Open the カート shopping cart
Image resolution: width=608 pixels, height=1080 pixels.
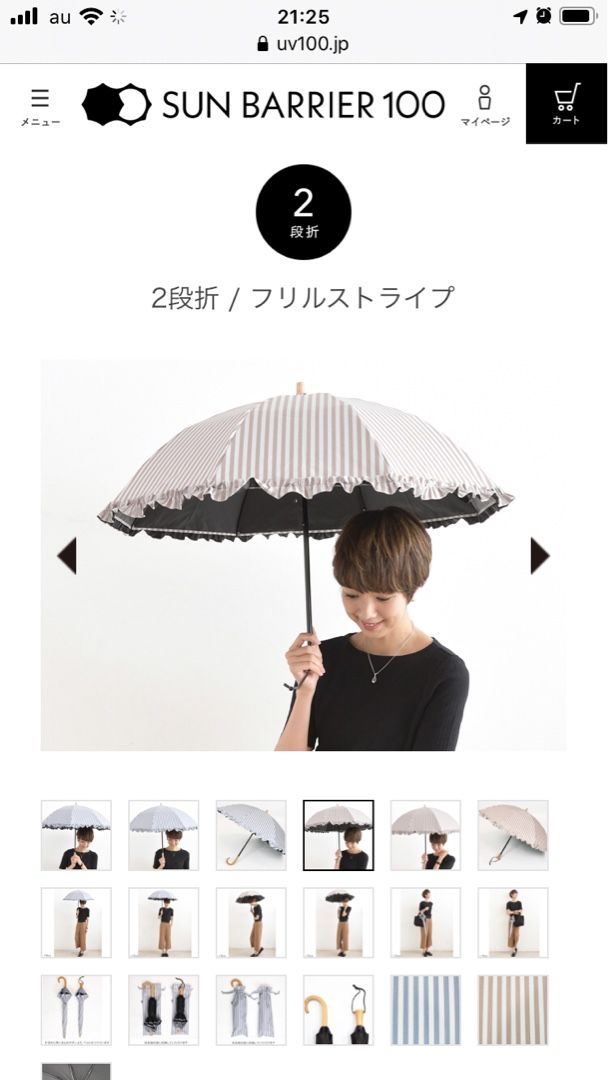coord(566,104)
